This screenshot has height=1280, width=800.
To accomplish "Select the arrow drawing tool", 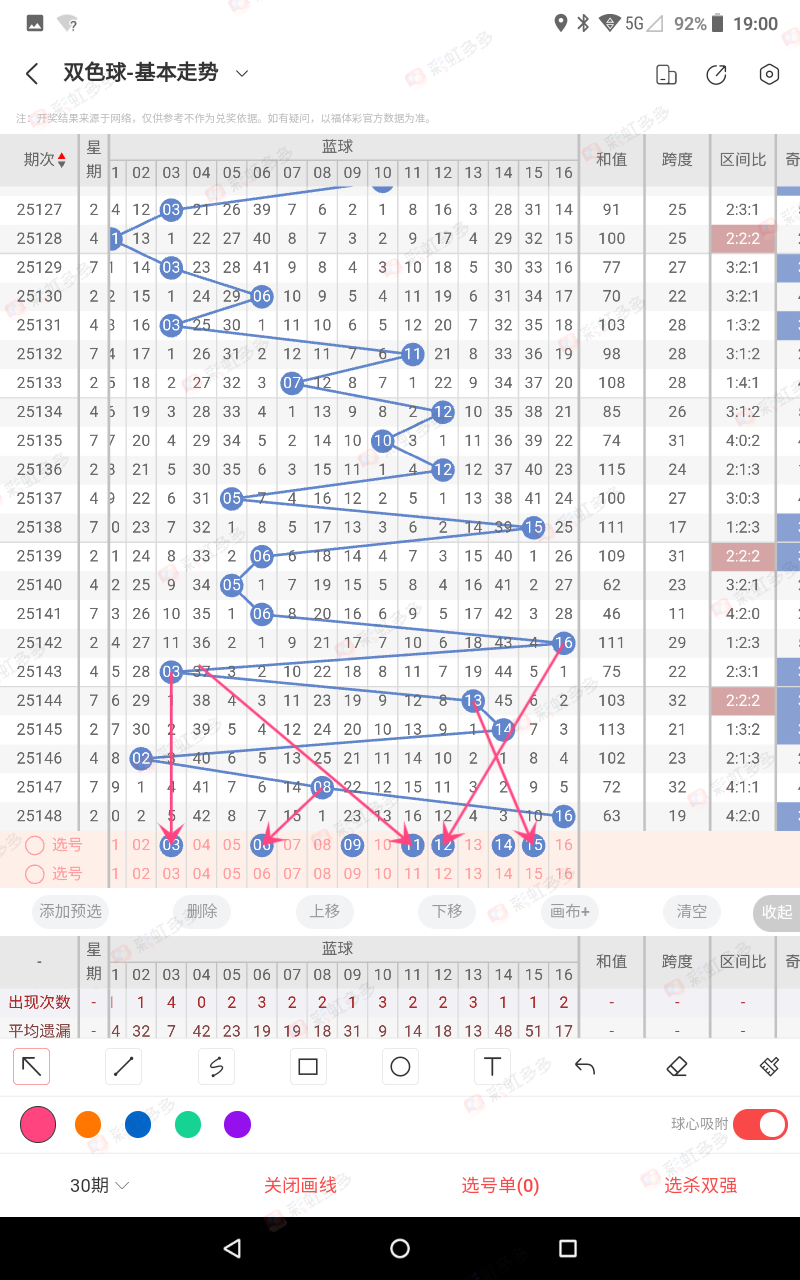I will pos(32,1066).
